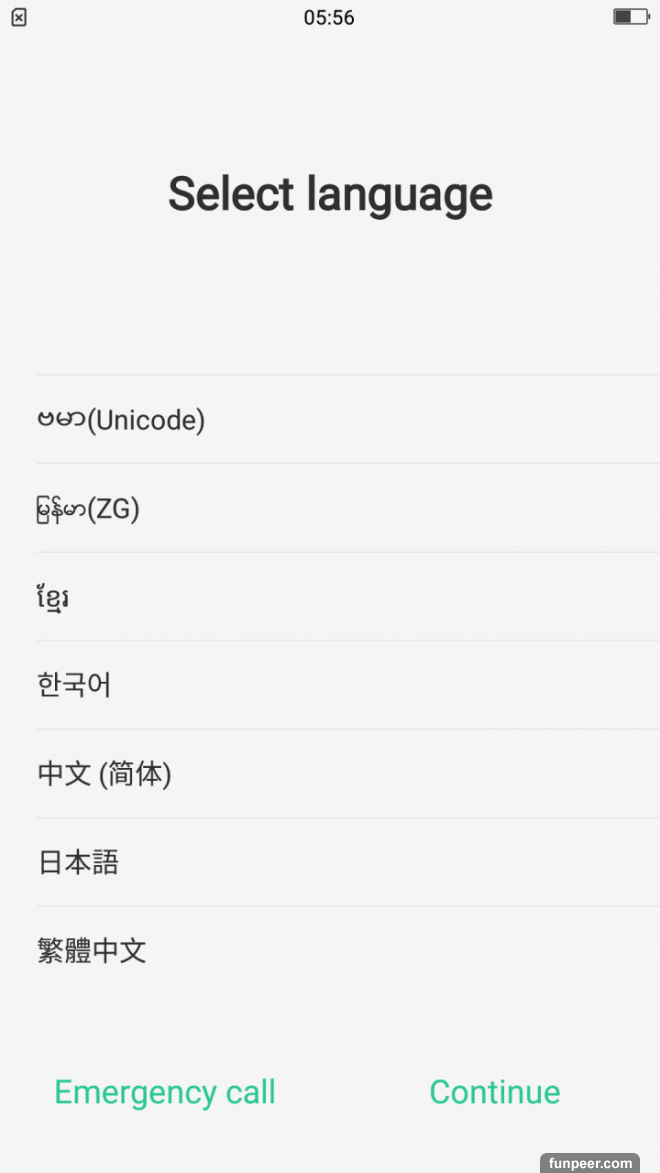
Task: Tap Continue to proceed with setup
Action: point(495,1092)
